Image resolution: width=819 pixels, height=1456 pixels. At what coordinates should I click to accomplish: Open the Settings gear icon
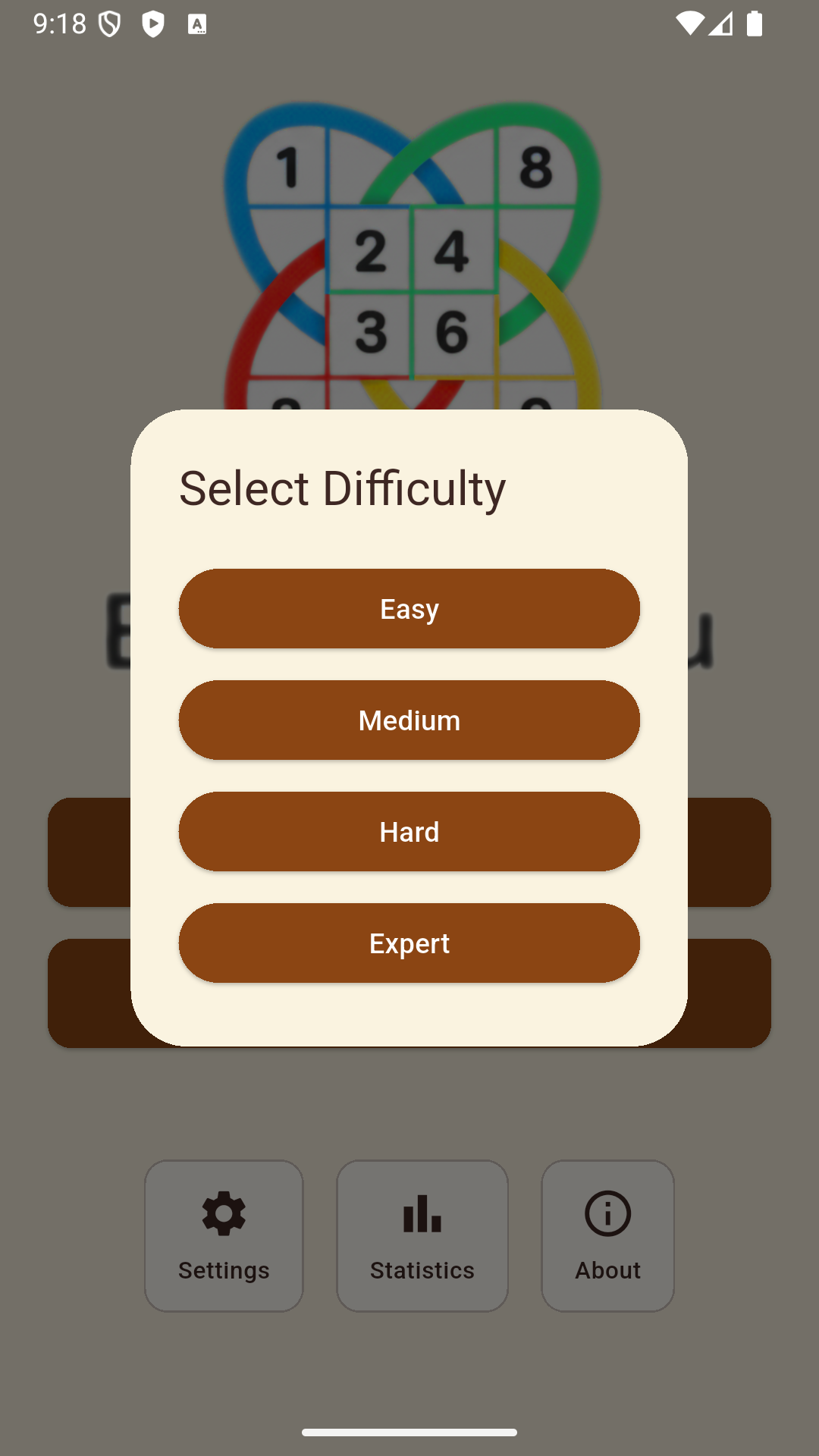coord(223,1212)
